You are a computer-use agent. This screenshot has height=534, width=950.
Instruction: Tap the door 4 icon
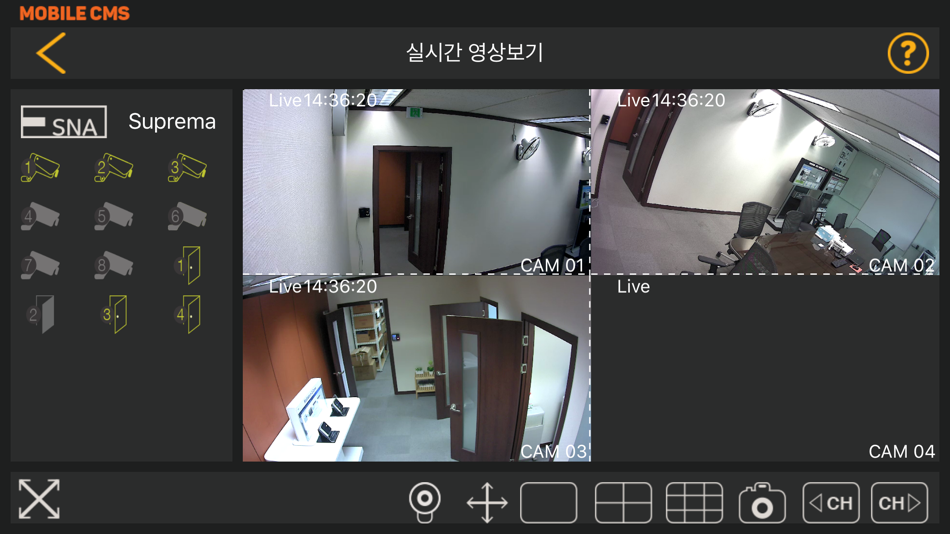[x=188, y=314]
